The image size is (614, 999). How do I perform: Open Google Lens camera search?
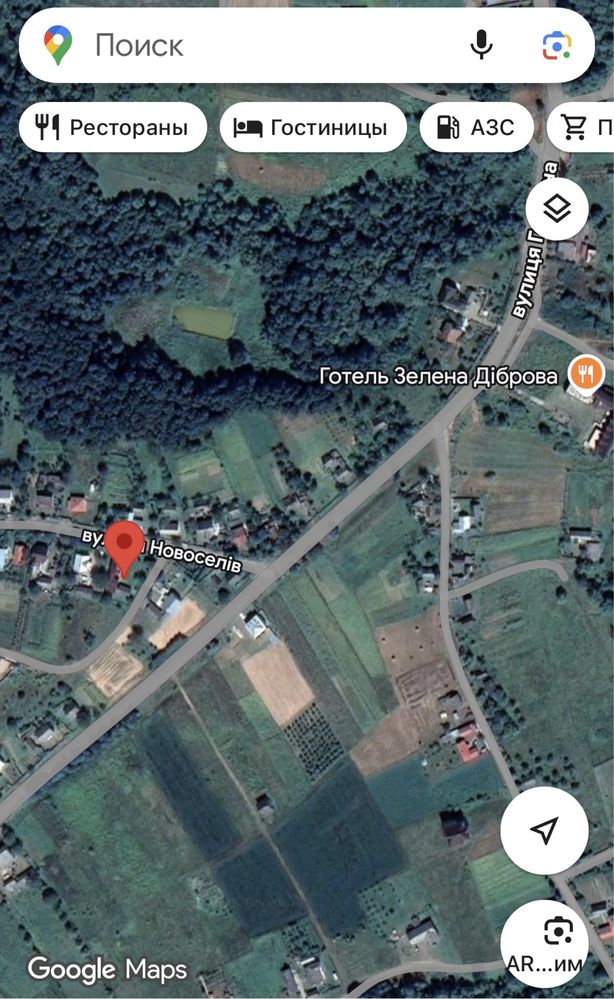(557, 45)
